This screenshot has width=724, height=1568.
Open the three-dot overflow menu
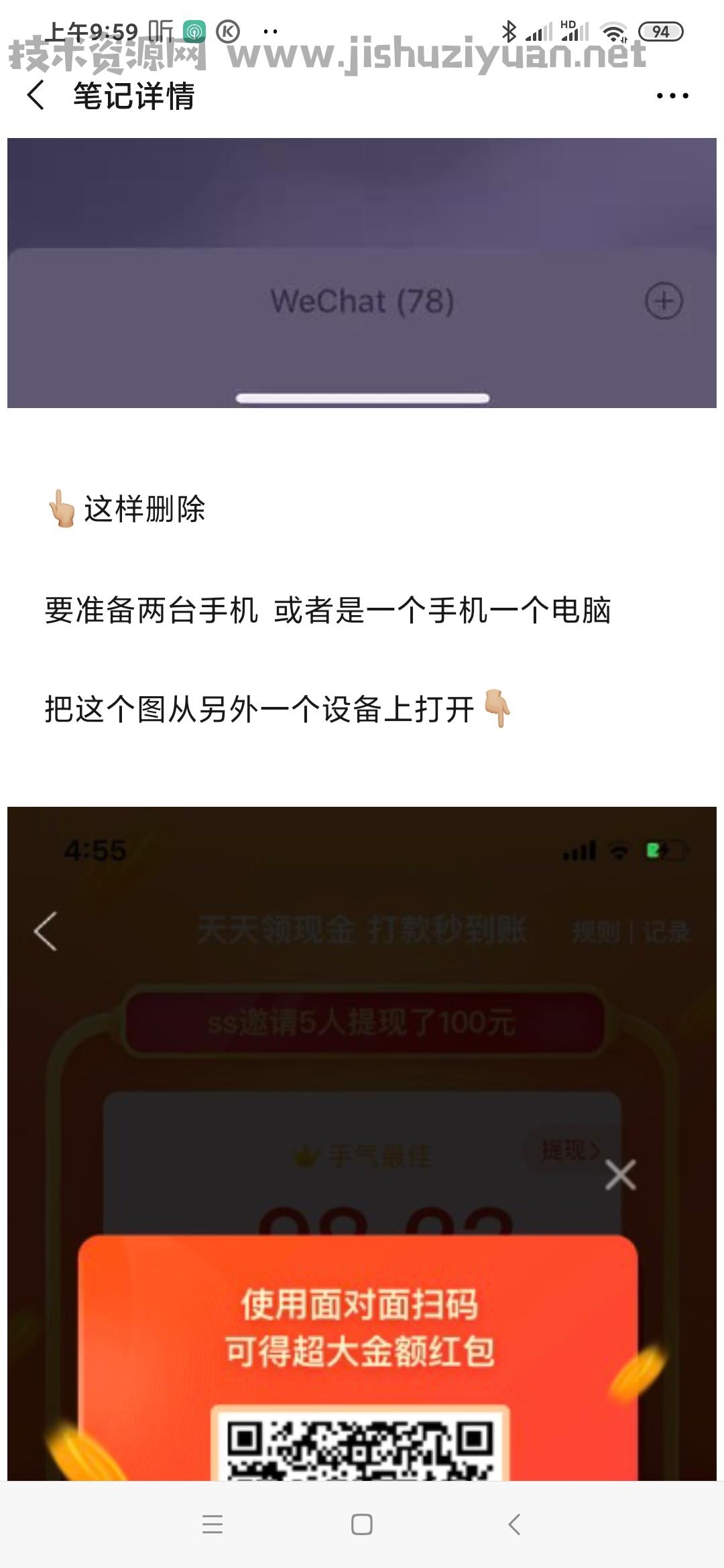(672, 96)
